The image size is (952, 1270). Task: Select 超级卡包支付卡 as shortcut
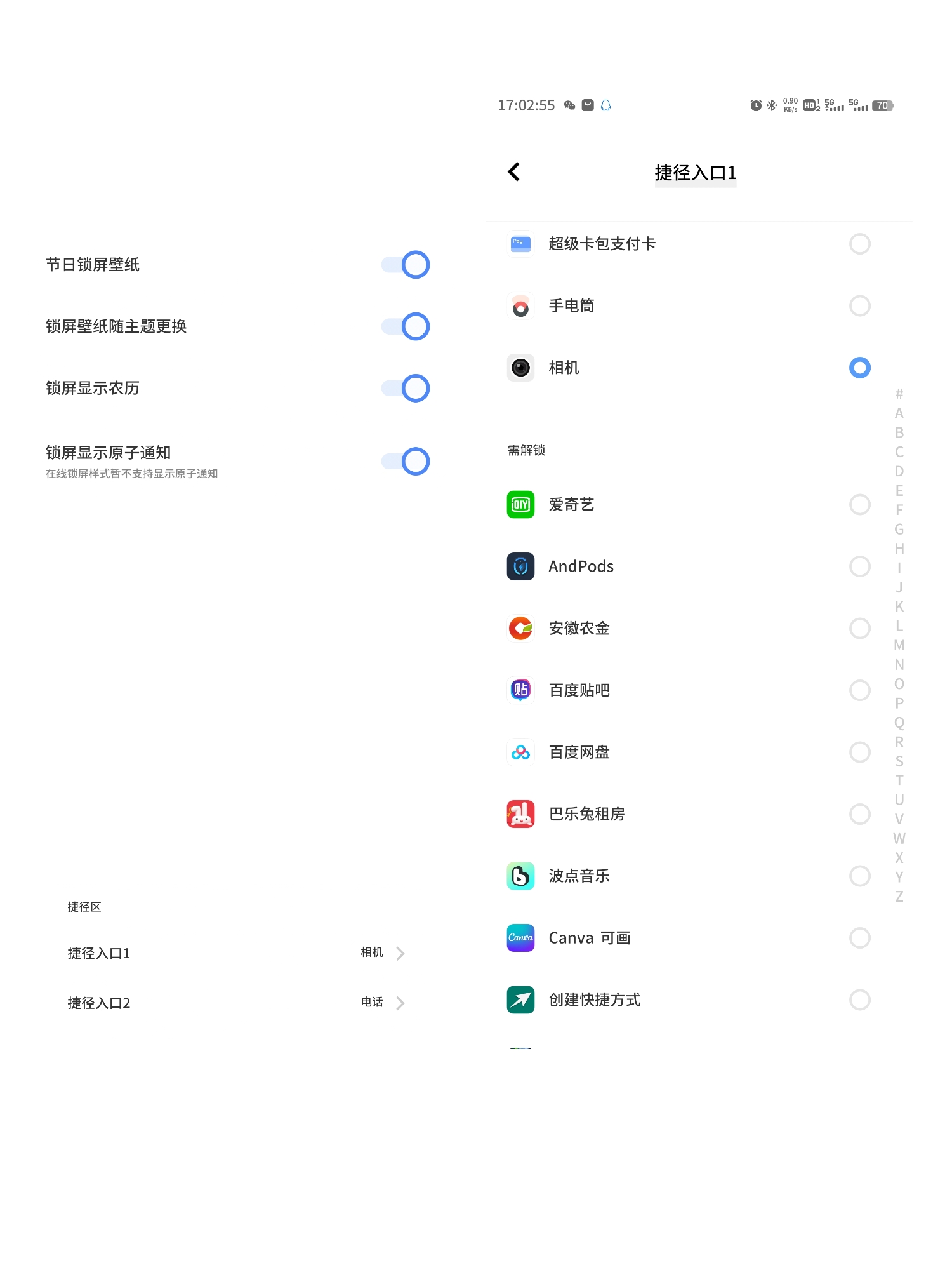[859, 244]
